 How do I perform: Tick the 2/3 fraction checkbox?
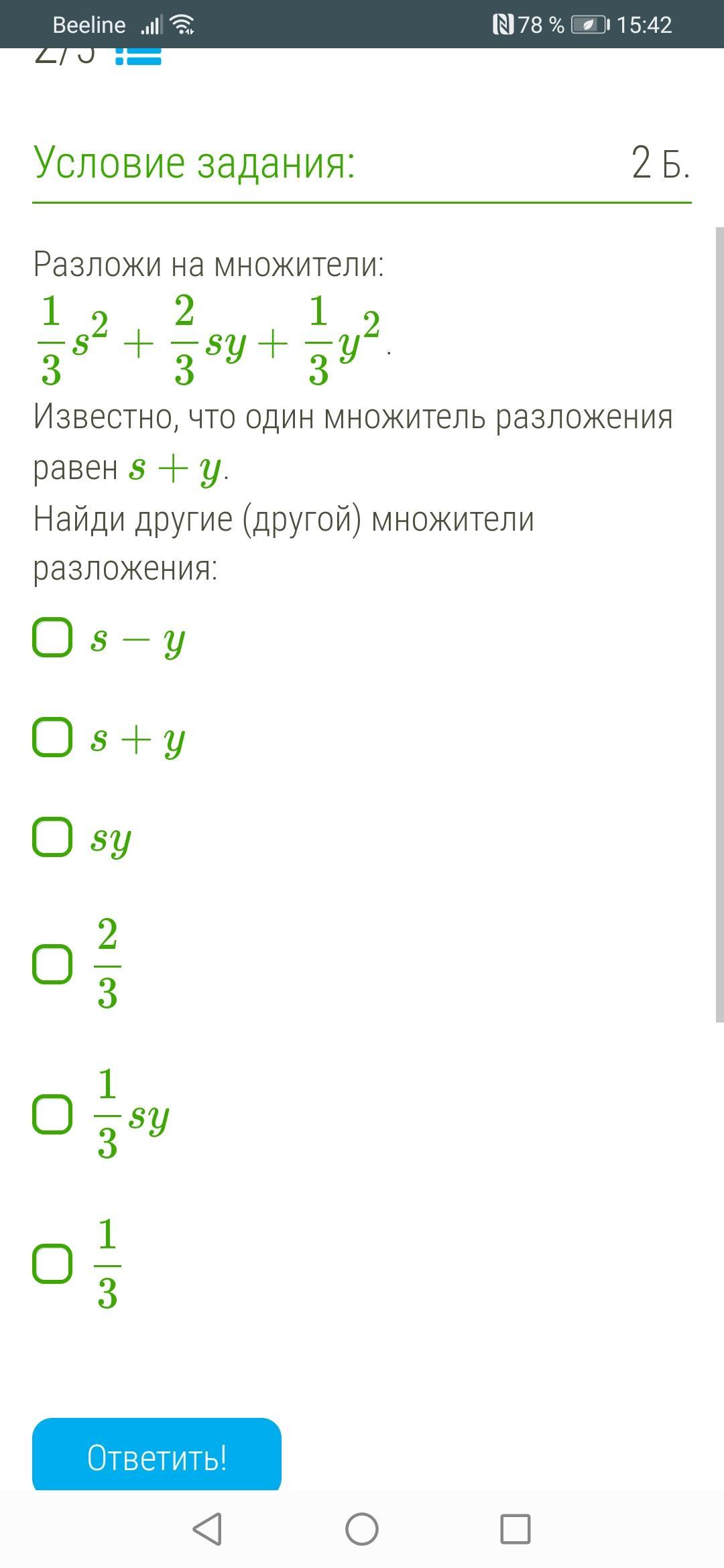click(52, 964)
